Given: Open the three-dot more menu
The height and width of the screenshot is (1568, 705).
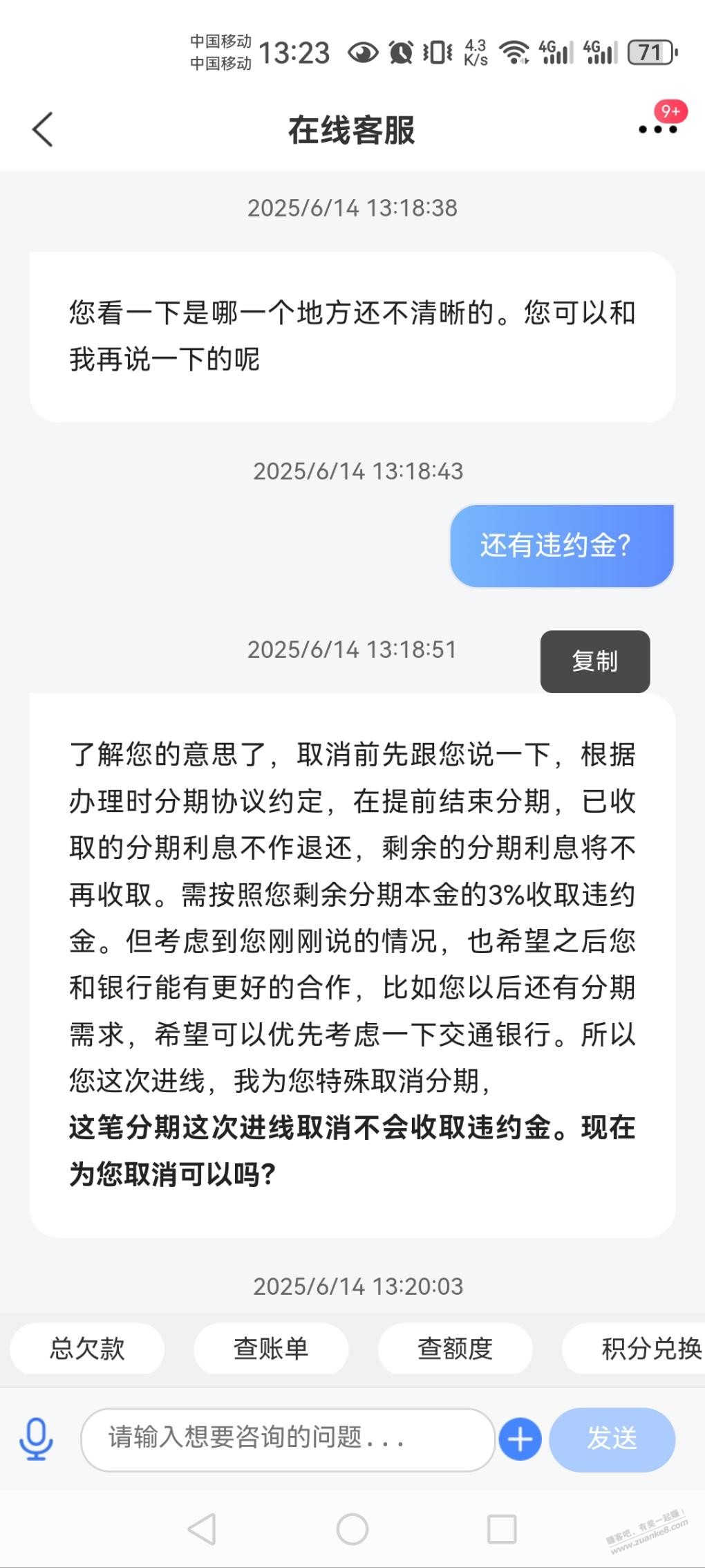Looking at the screenshot, I should click(x=657, y=129).
